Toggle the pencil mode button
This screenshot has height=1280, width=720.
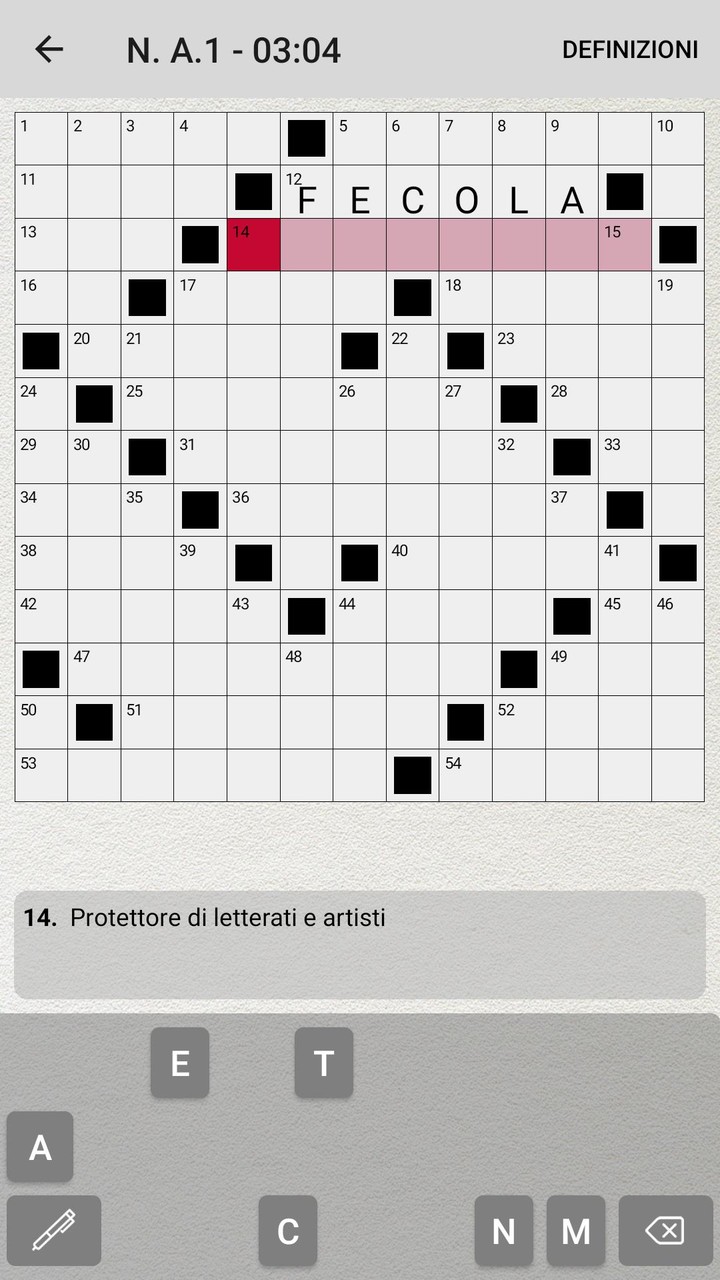(54, 1230)
